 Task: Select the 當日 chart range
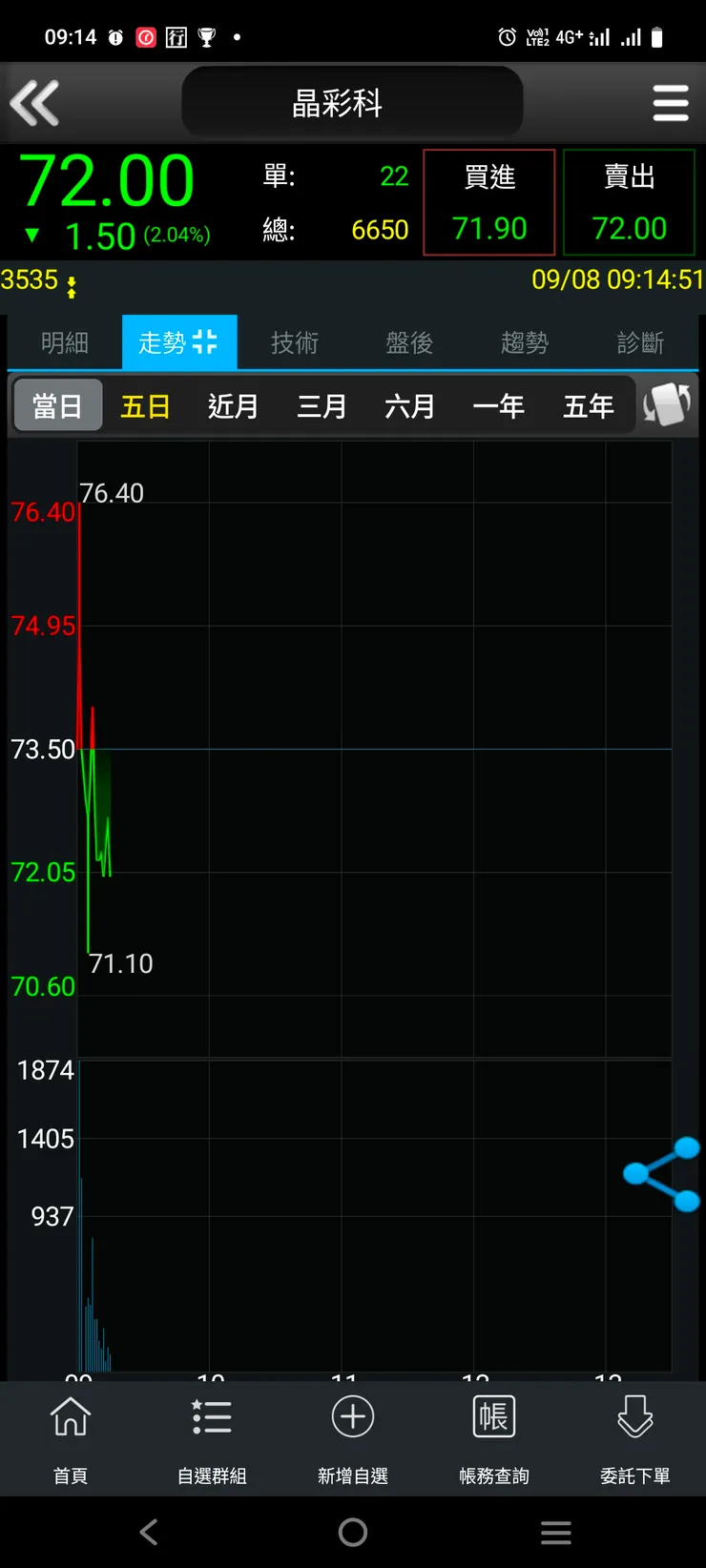coord(57,406)
